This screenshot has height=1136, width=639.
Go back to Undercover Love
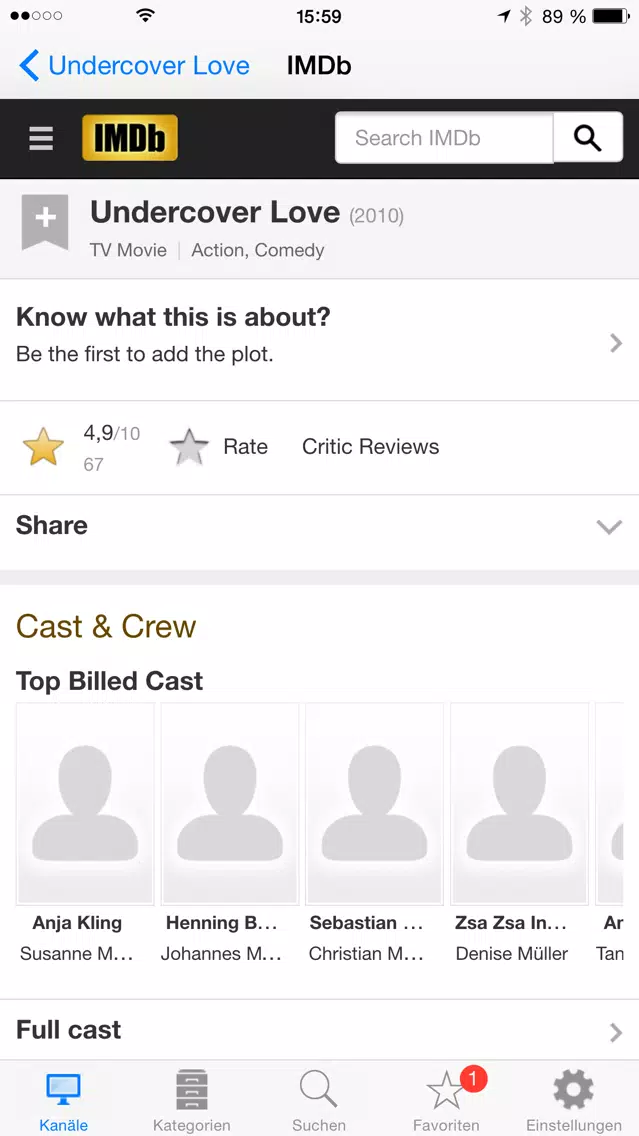[134, 66]
